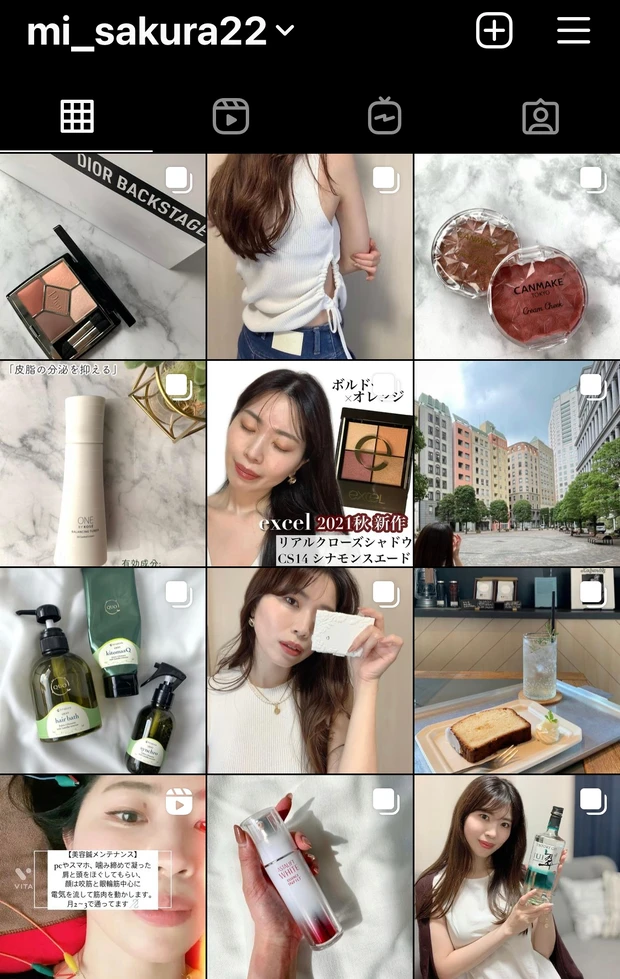
Task: Open the cafe pound cake and soda post
Action: click(x=516, y=670)
